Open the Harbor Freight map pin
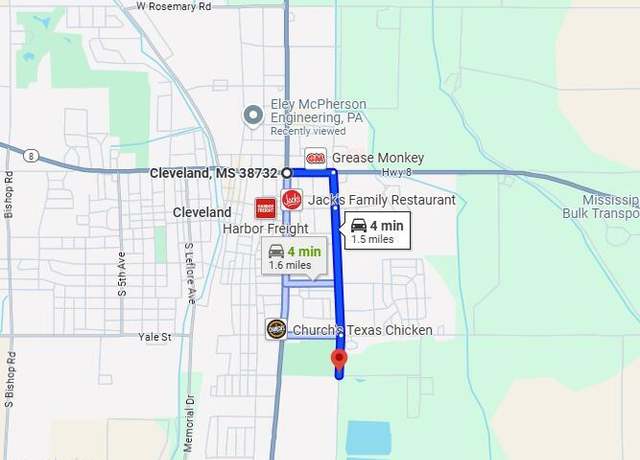Image resolution: width=640 pixels, height=460 pixels. [265, 208]
